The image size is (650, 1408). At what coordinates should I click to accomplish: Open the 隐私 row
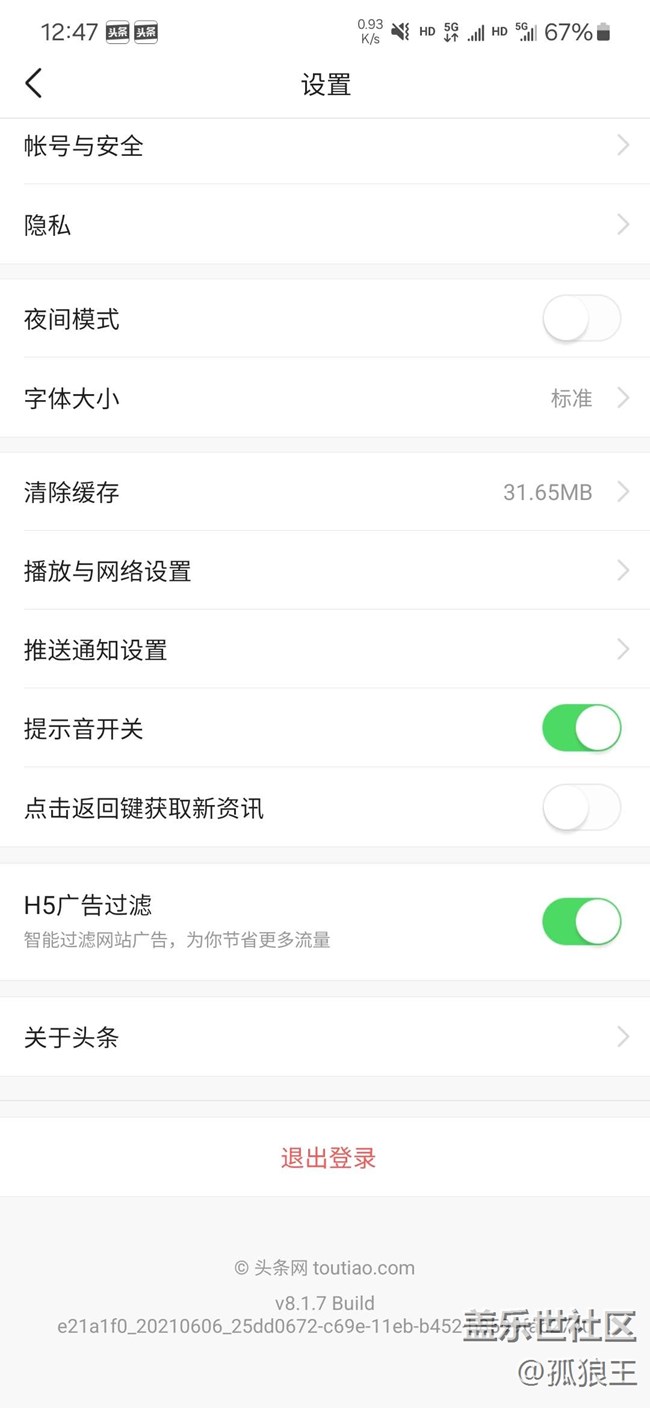pyautogui.click(x=325, y=225)
